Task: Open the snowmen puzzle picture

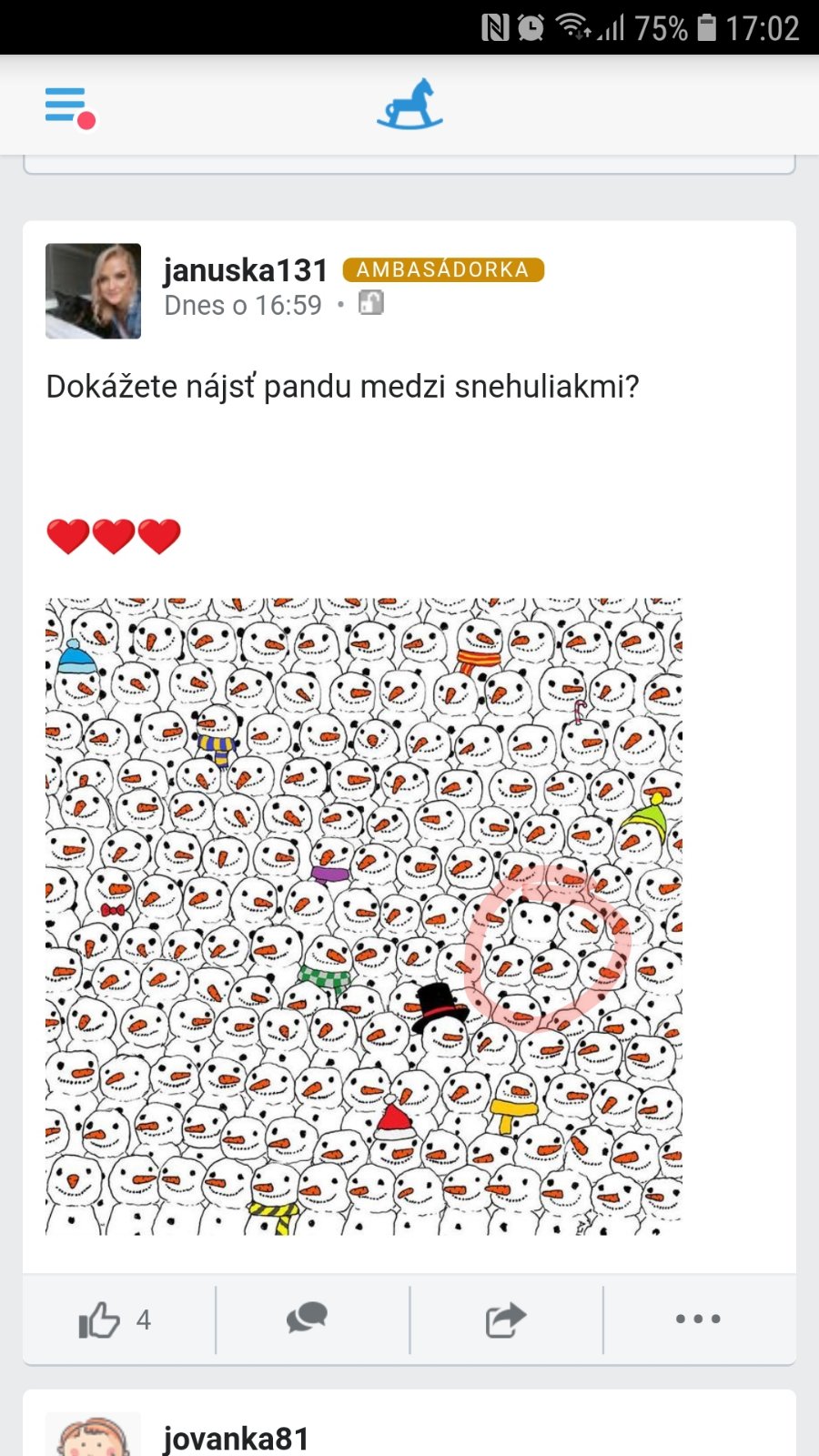Action: coord(364,915)
